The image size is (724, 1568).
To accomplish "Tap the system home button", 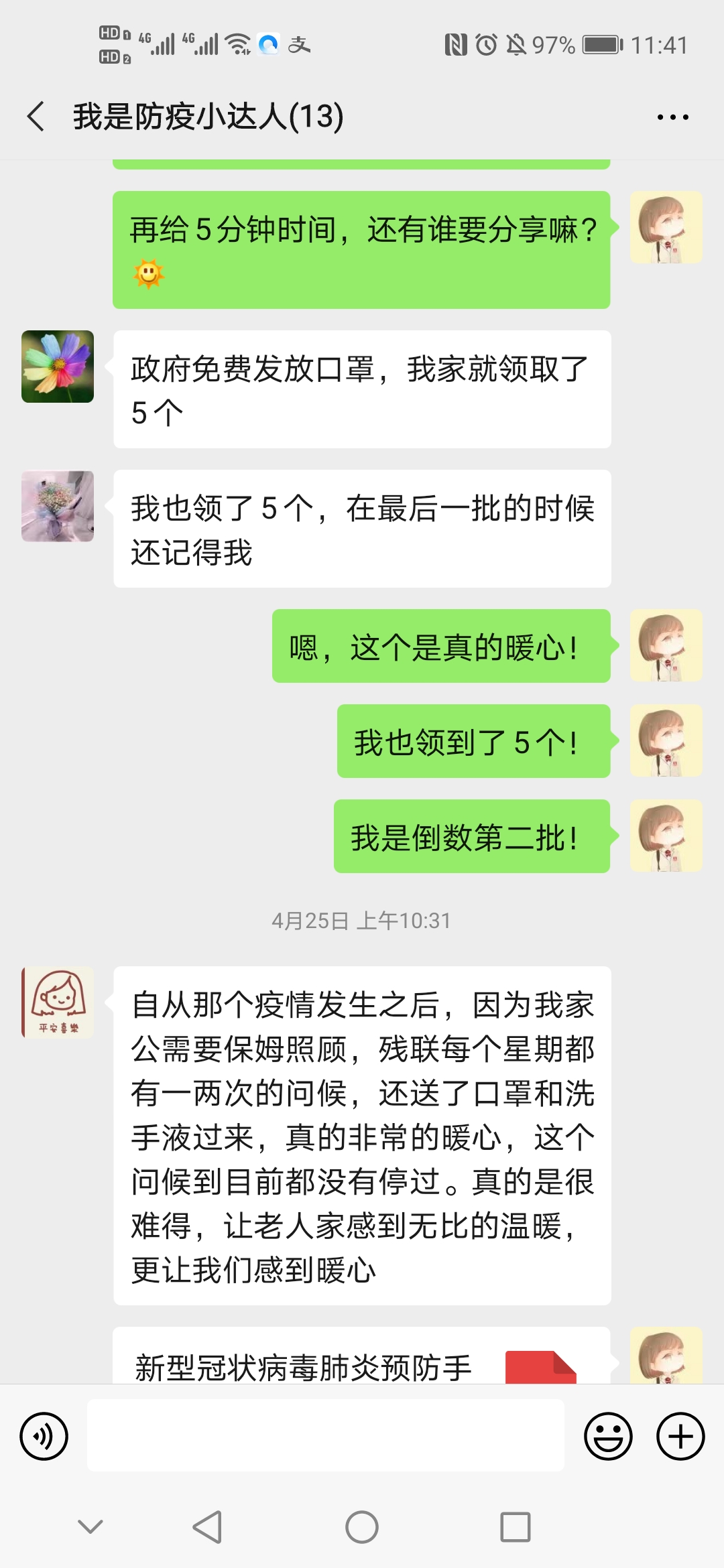I will (x=361, y=1527).
